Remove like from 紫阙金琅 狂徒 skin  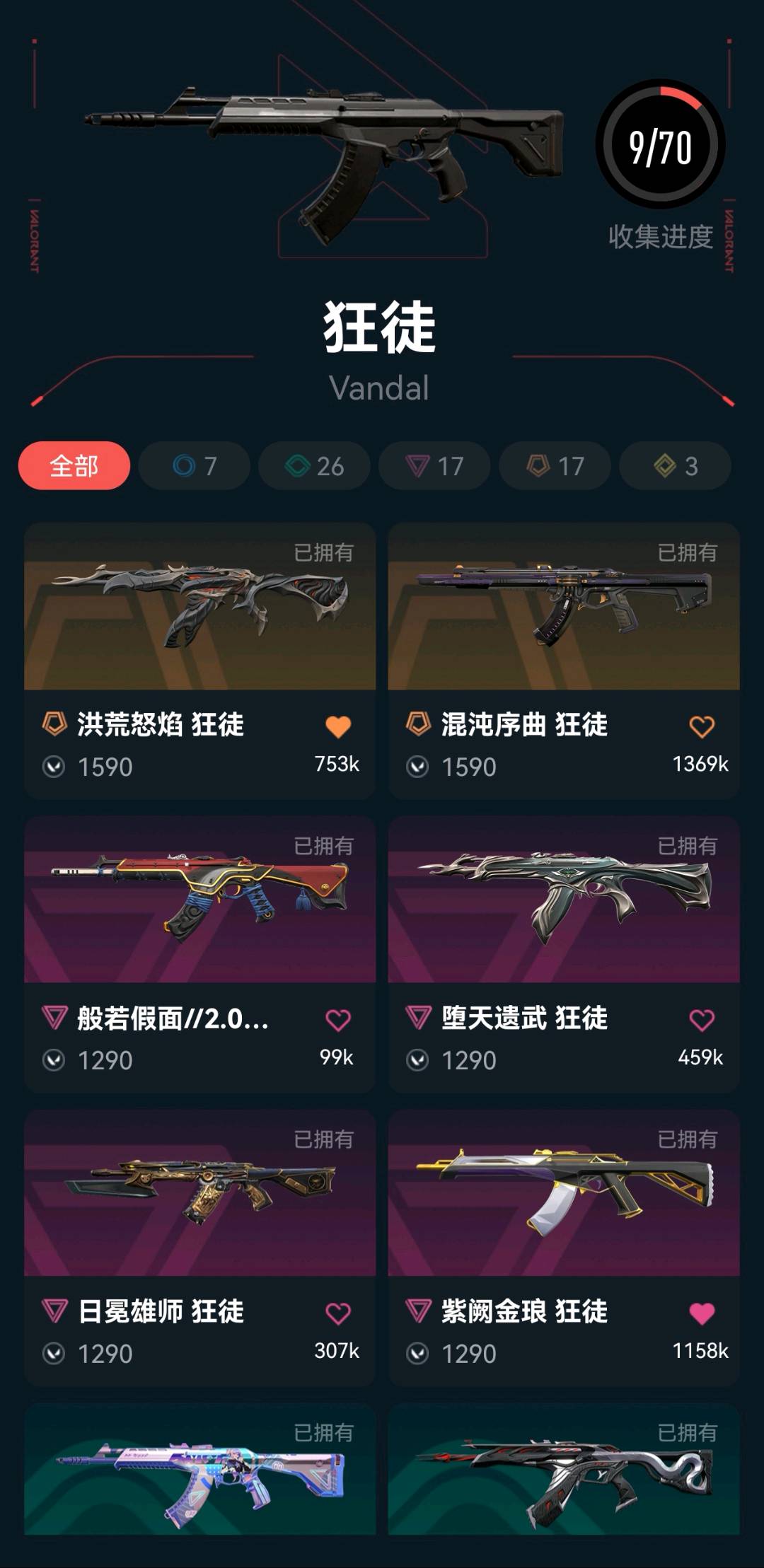point(702,1313)
